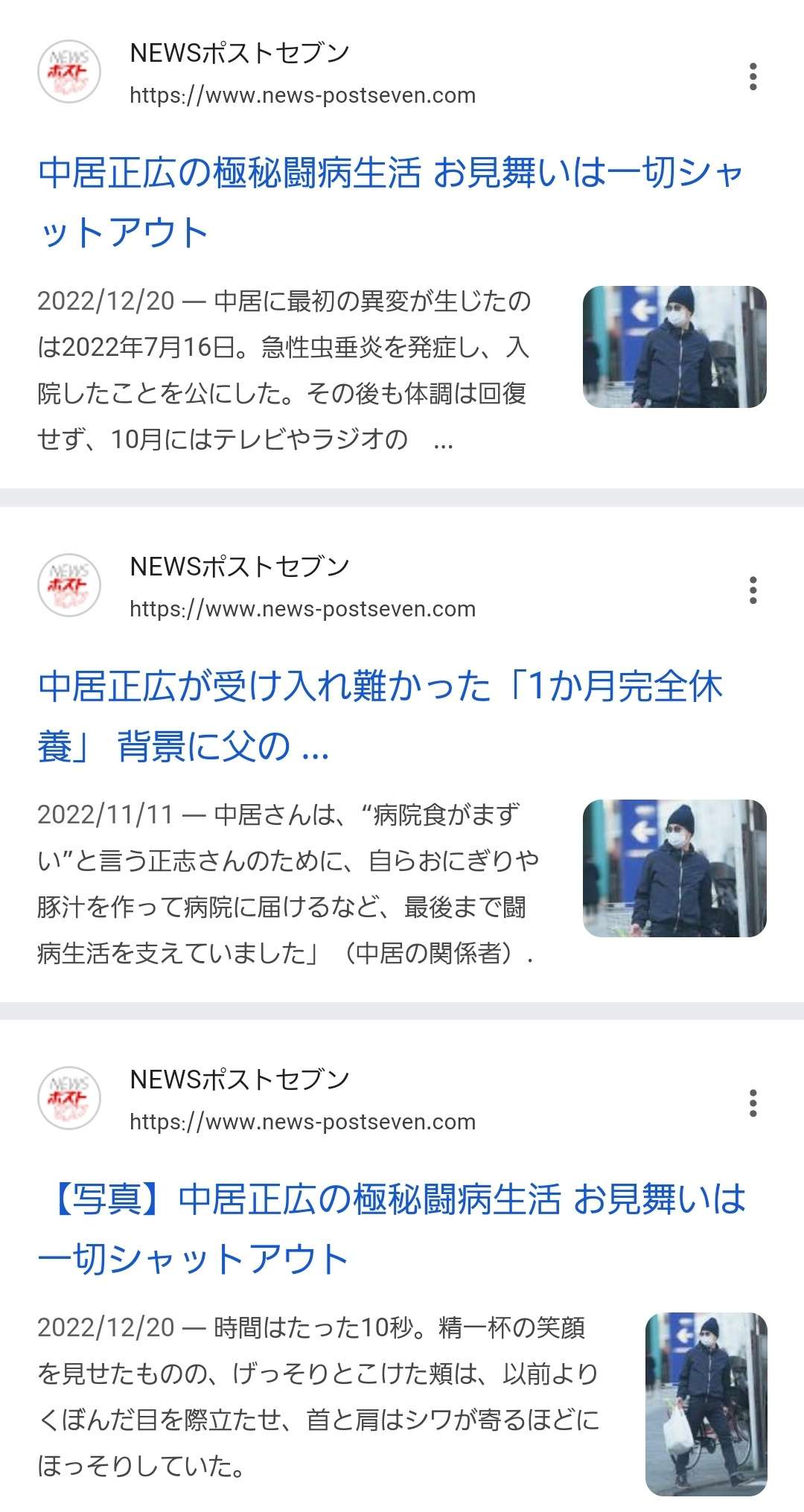The height and width of the screenshot is (1512, 804).
Task: Open overflow menu above お見舞いは一切シャットアウト result dated 2022/12/20
Action: [753, 77]
